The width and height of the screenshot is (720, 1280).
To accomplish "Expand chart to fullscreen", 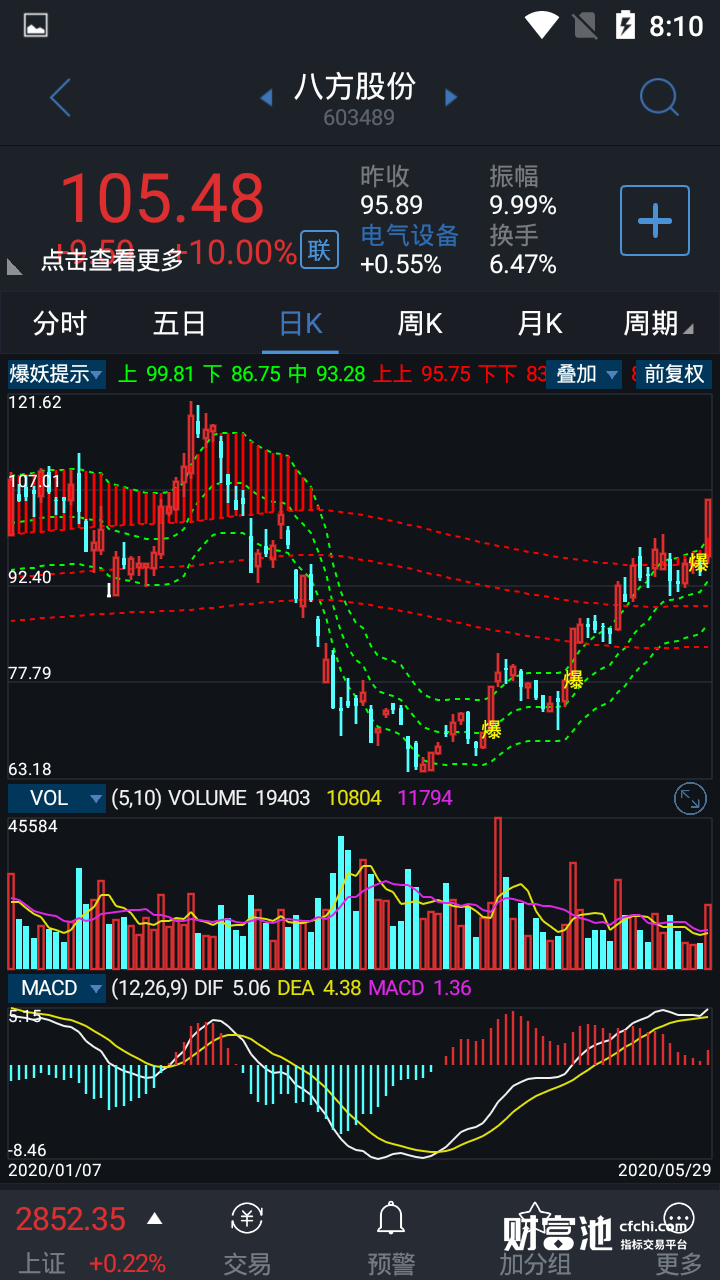I will point(690,797).
